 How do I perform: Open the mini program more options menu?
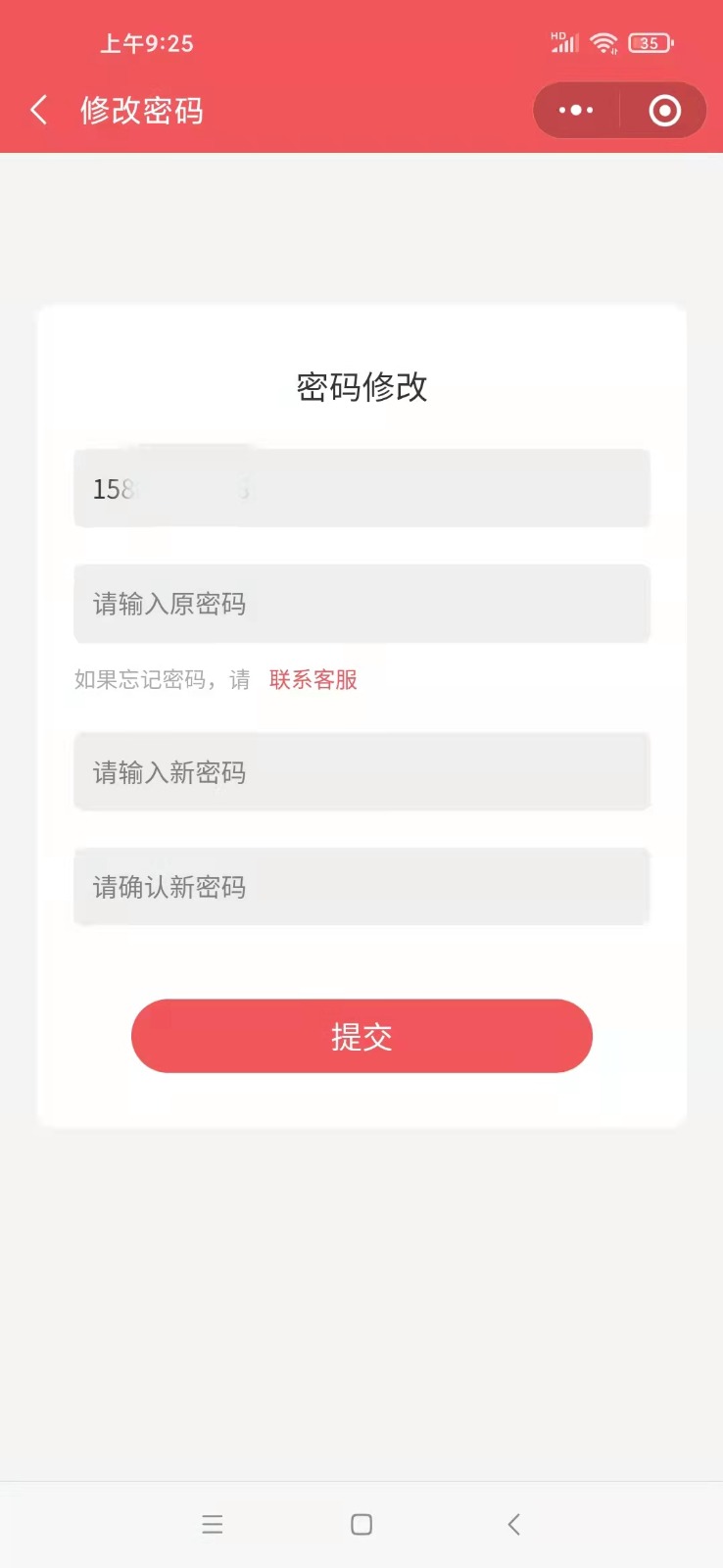pos(576,110)
